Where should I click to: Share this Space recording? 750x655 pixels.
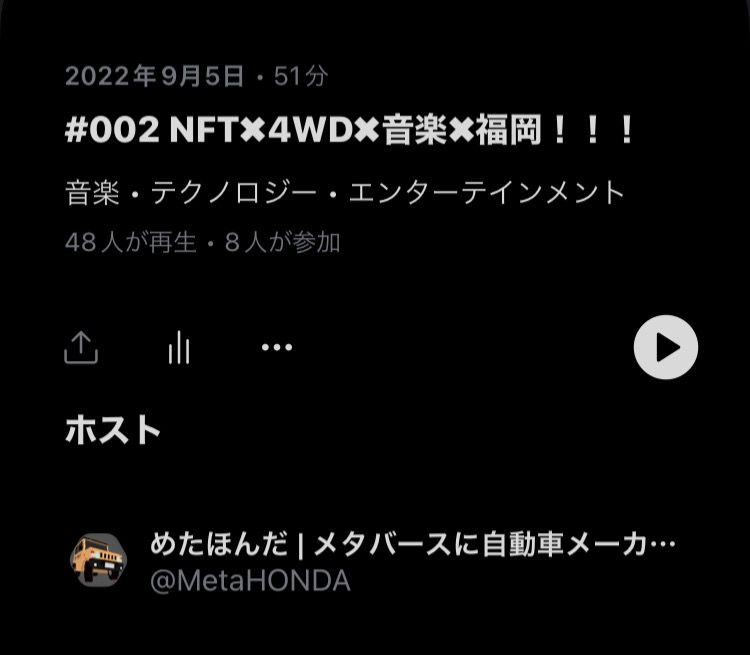(81, 347)
